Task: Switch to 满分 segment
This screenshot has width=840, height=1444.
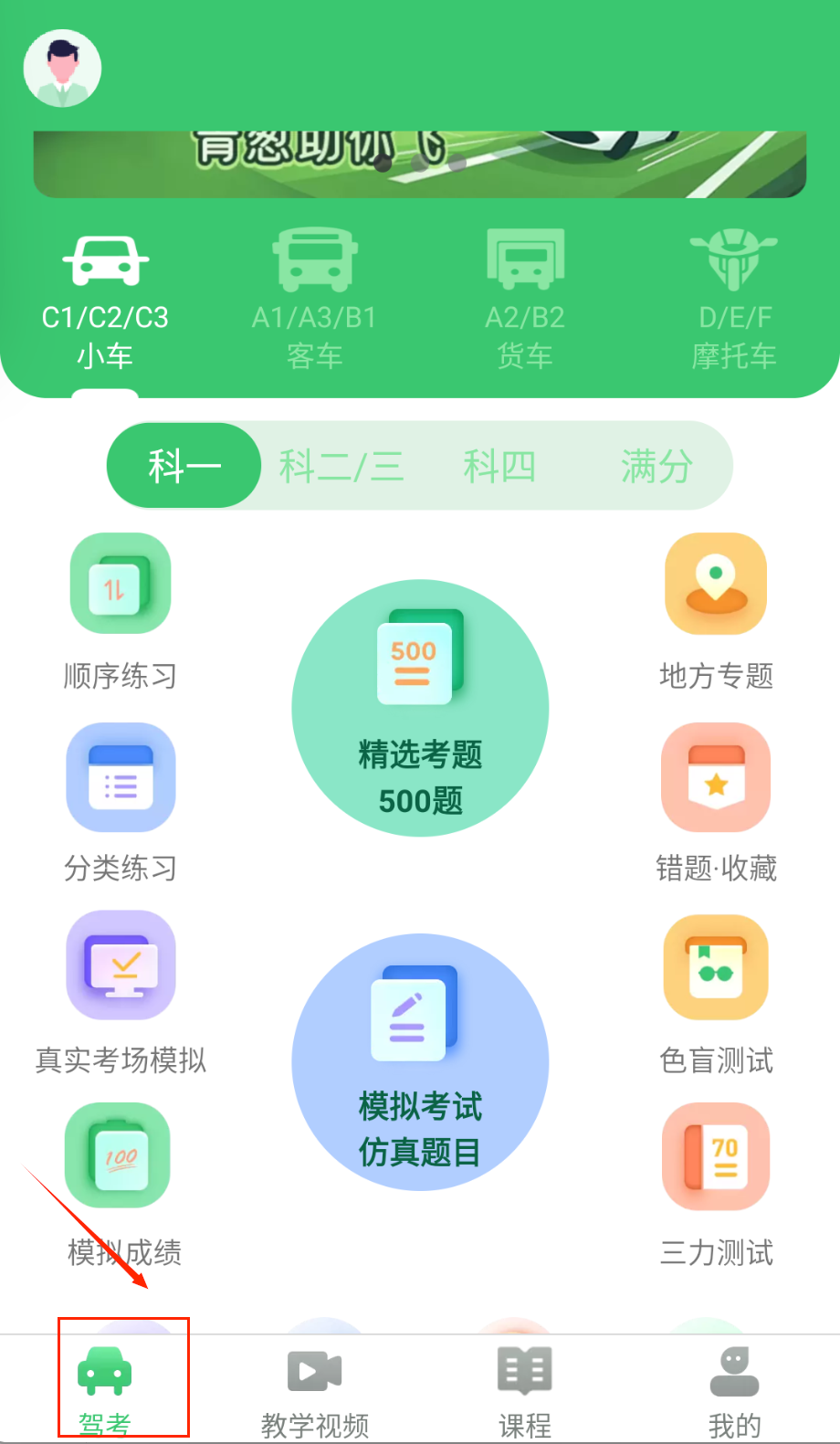Action: tap(656, 466)
